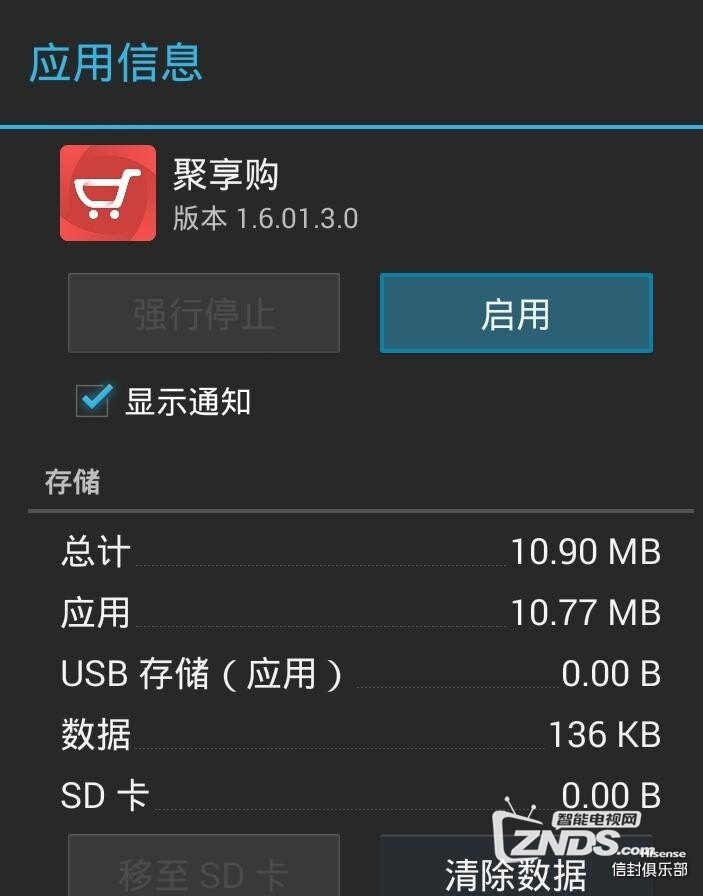Tap 清除数据 to clear app data
Image resolution: width=703 pixels, height=896 pixels.
coord(515,872)
